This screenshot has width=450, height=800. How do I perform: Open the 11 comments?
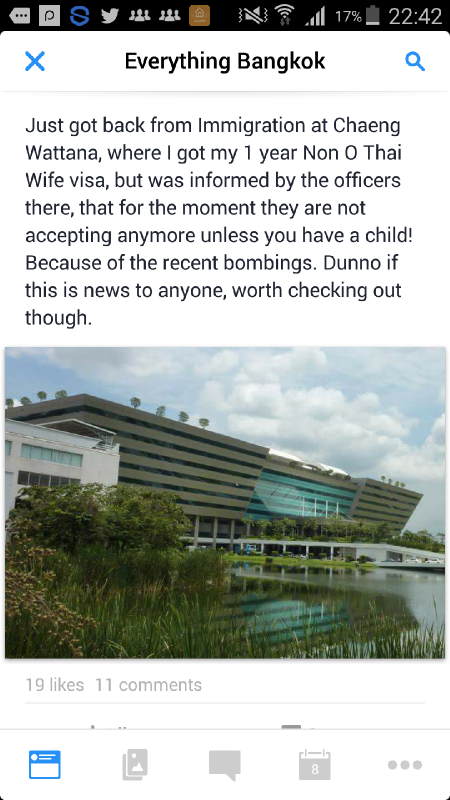tap(148, 685)
